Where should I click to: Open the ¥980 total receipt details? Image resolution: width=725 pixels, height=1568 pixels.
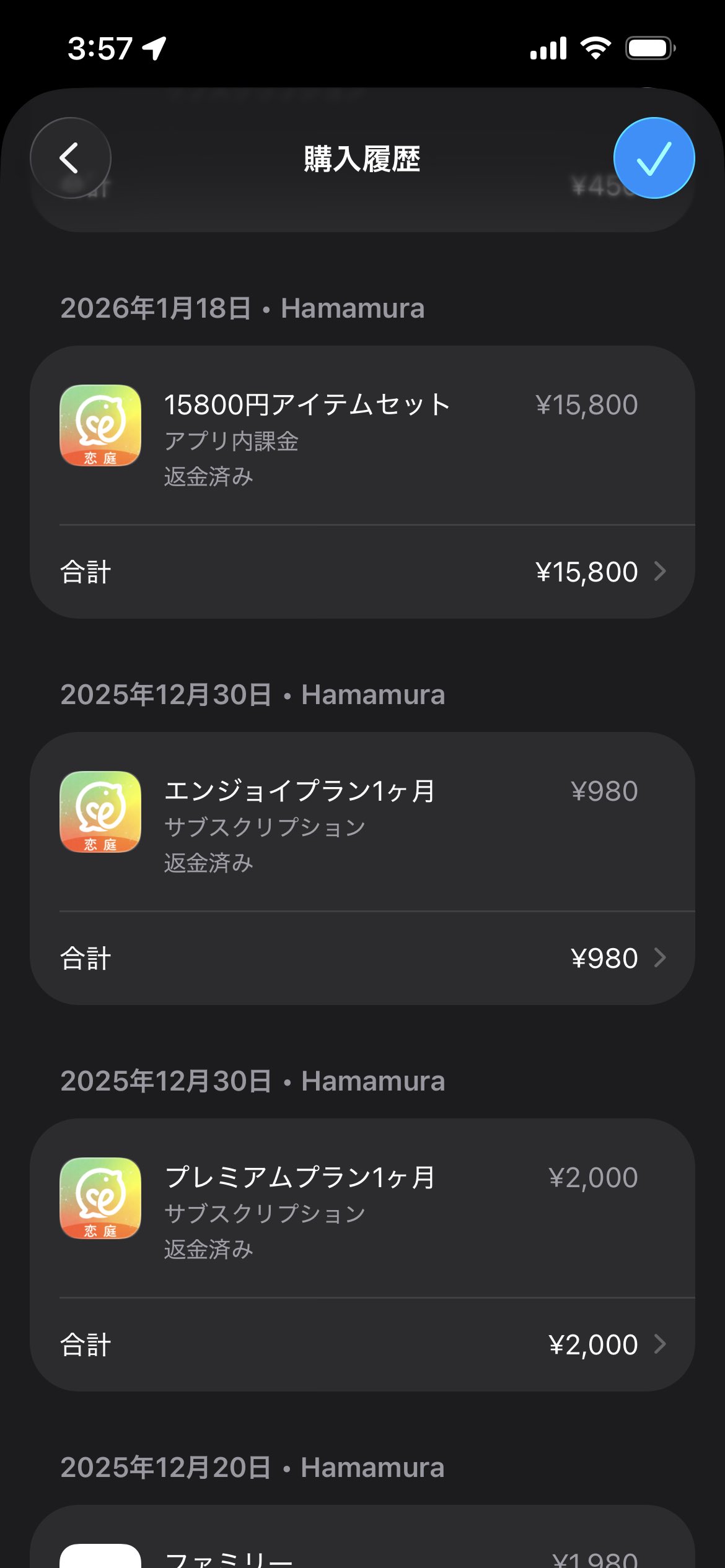pos(362,958)
